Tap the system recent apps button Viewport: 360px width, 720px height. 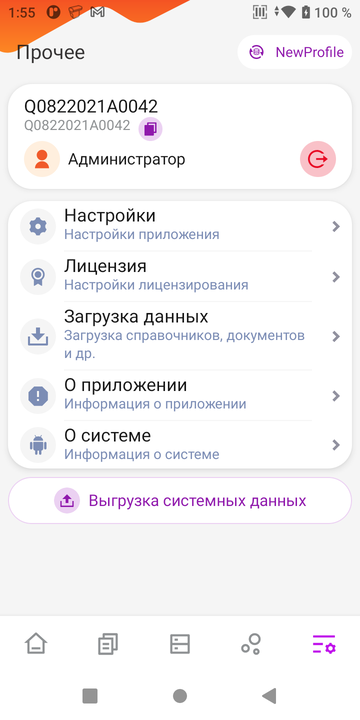90,696
